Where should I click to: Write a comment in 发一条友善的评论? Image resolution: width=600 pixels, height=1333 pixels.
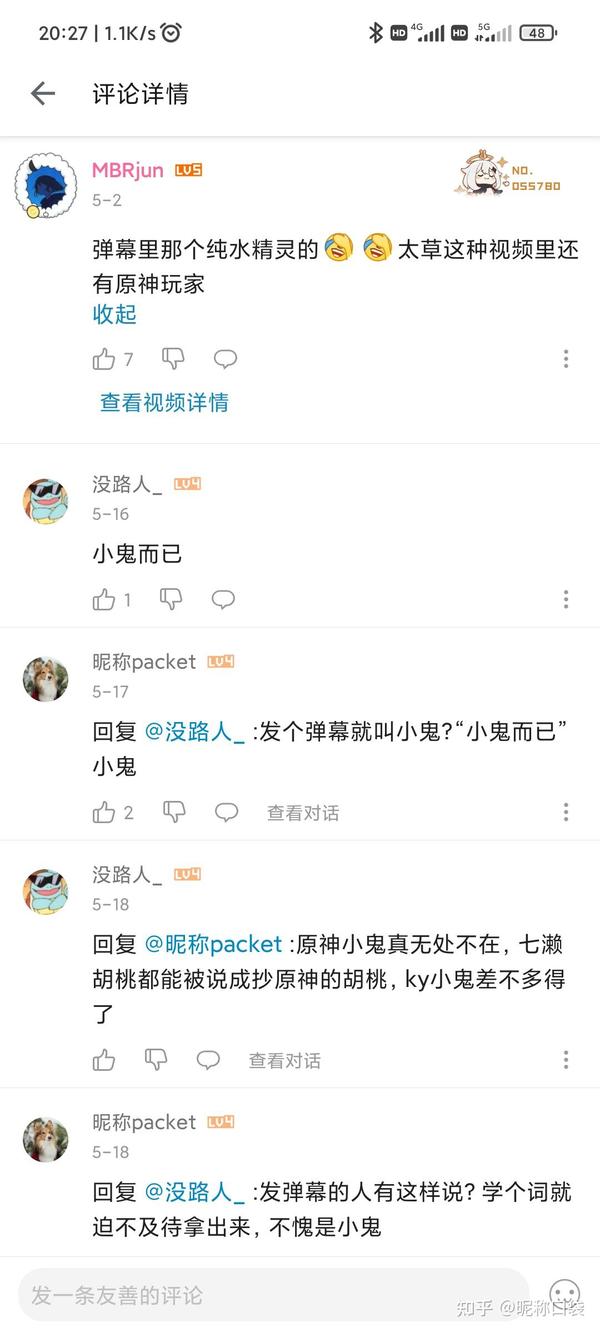273,1295
